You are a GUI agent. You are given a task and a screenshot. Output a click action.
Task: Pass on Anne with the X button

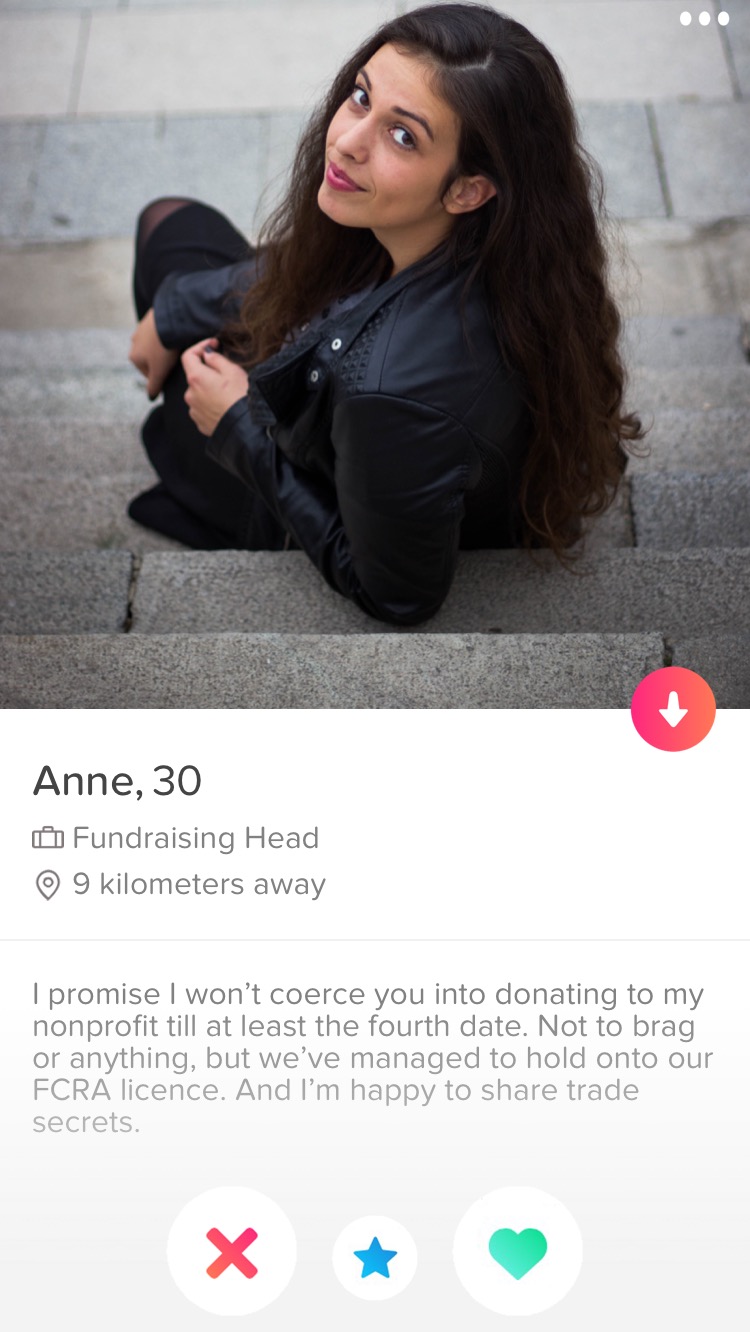coord(232,1252)
